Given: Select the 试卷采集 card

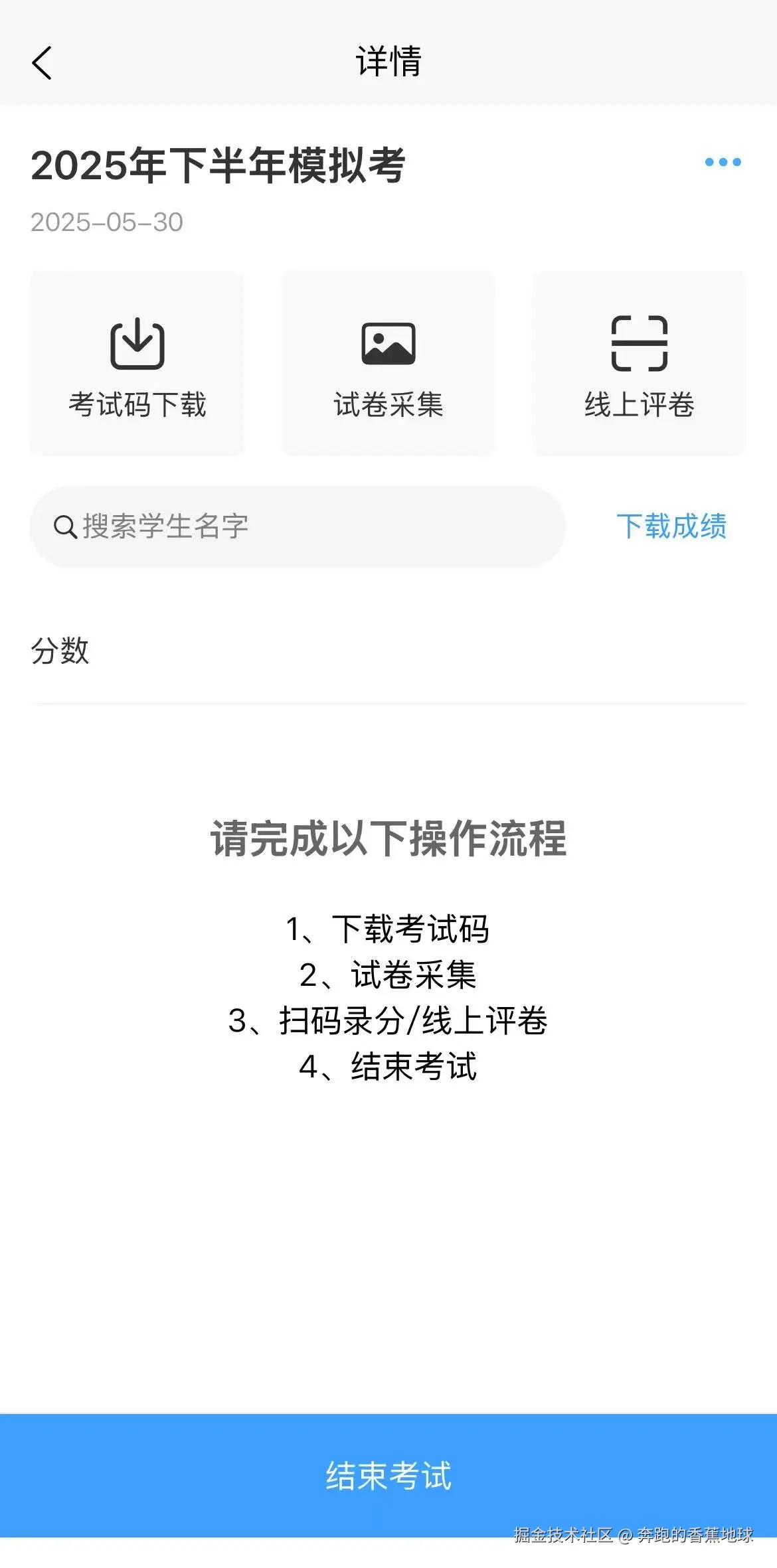Looking at the screenshot, I should (x=388, y=363).
